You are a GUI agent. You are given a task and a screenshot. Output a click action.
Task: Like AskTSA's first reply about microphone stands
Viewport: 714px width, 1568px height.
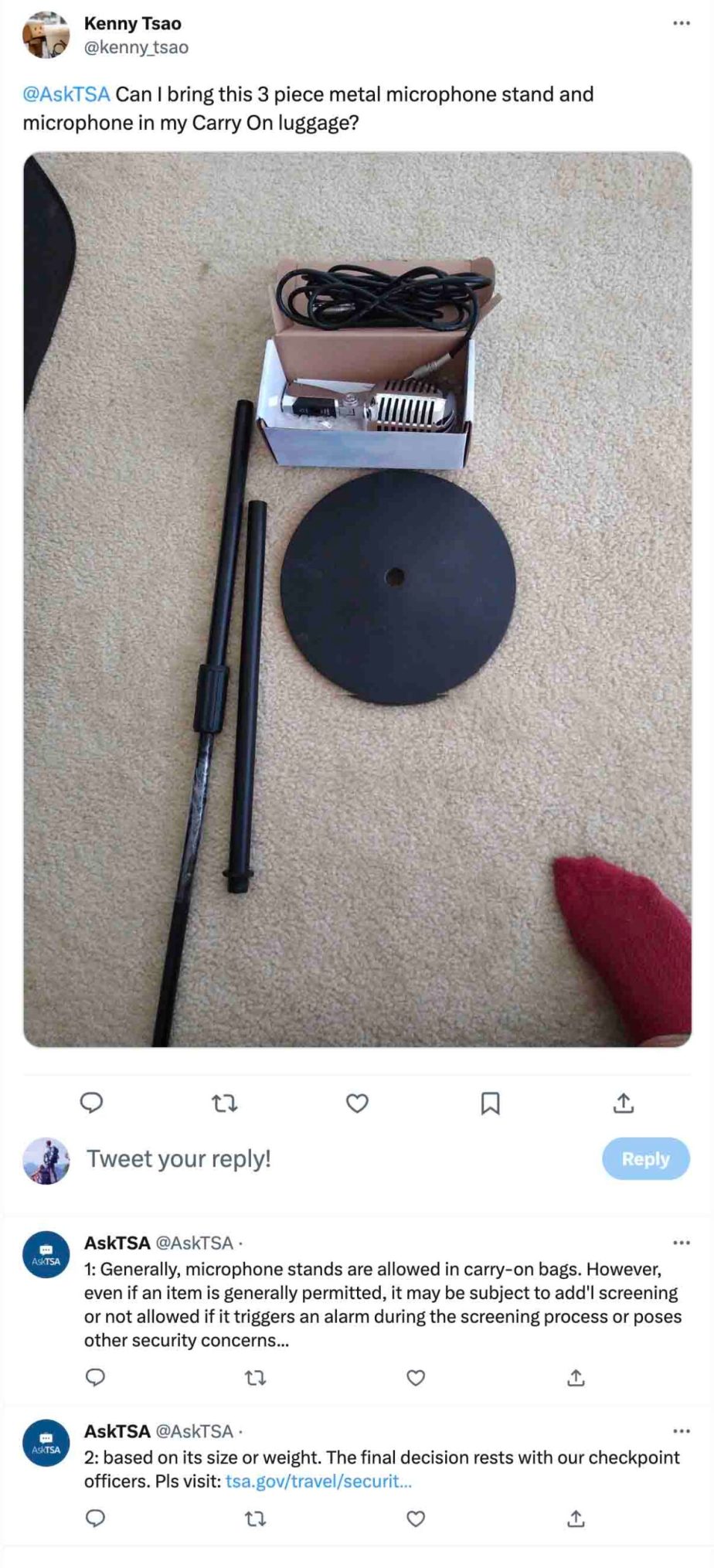pos(416,1378)
